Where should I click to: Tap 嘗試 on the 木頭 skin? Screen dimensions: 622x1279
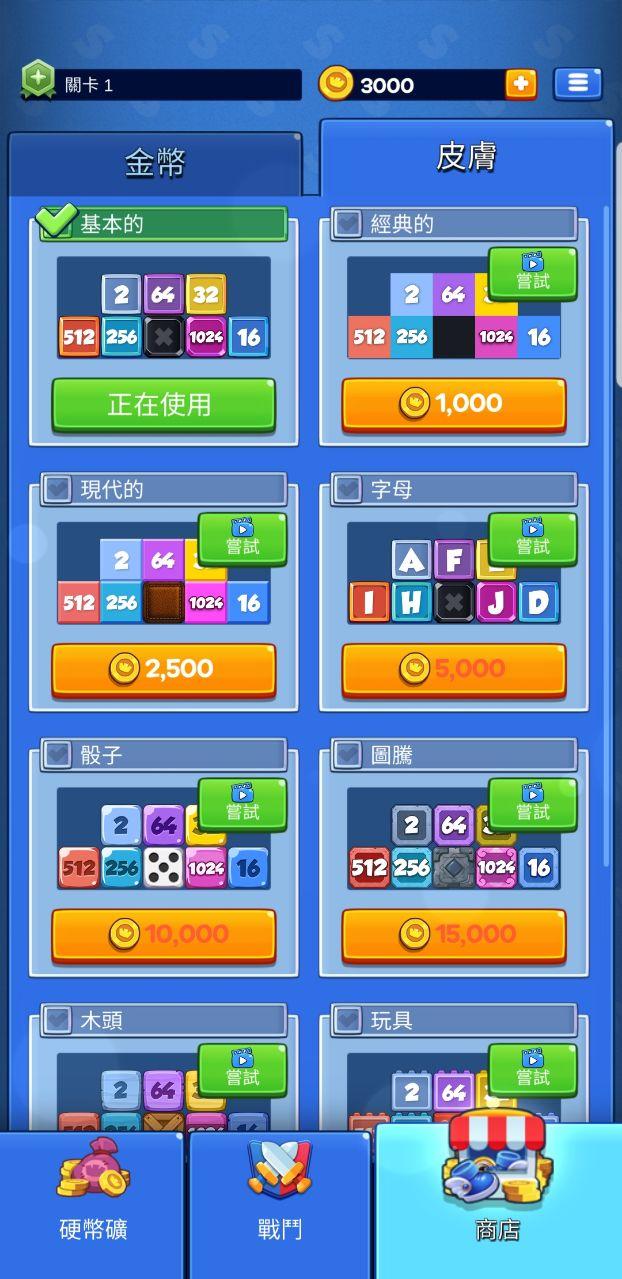point(243,1070)
